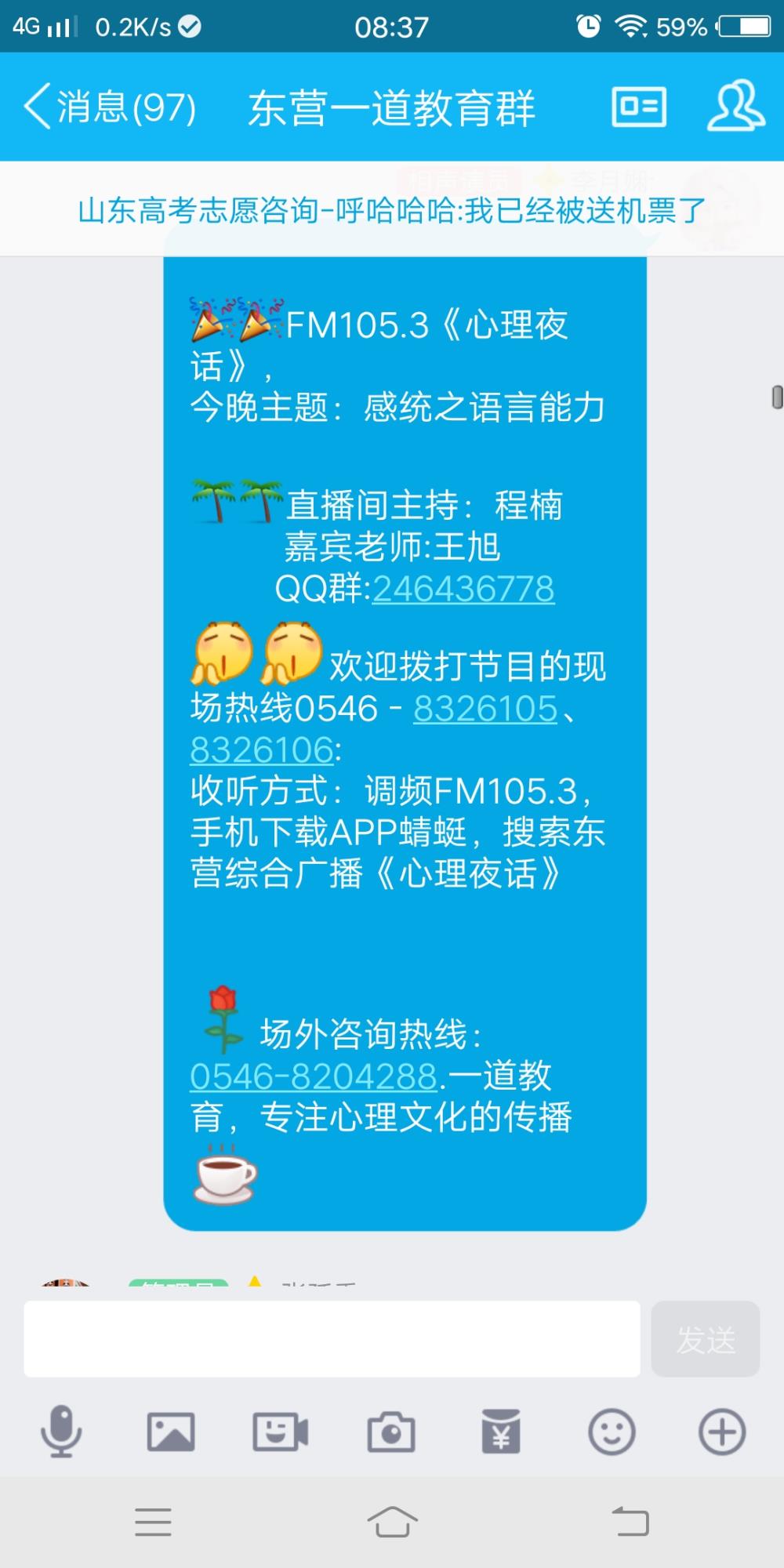784x1568 pixels.
Task: Tap the 发送 send button
Action: (x=706, y=1339)
